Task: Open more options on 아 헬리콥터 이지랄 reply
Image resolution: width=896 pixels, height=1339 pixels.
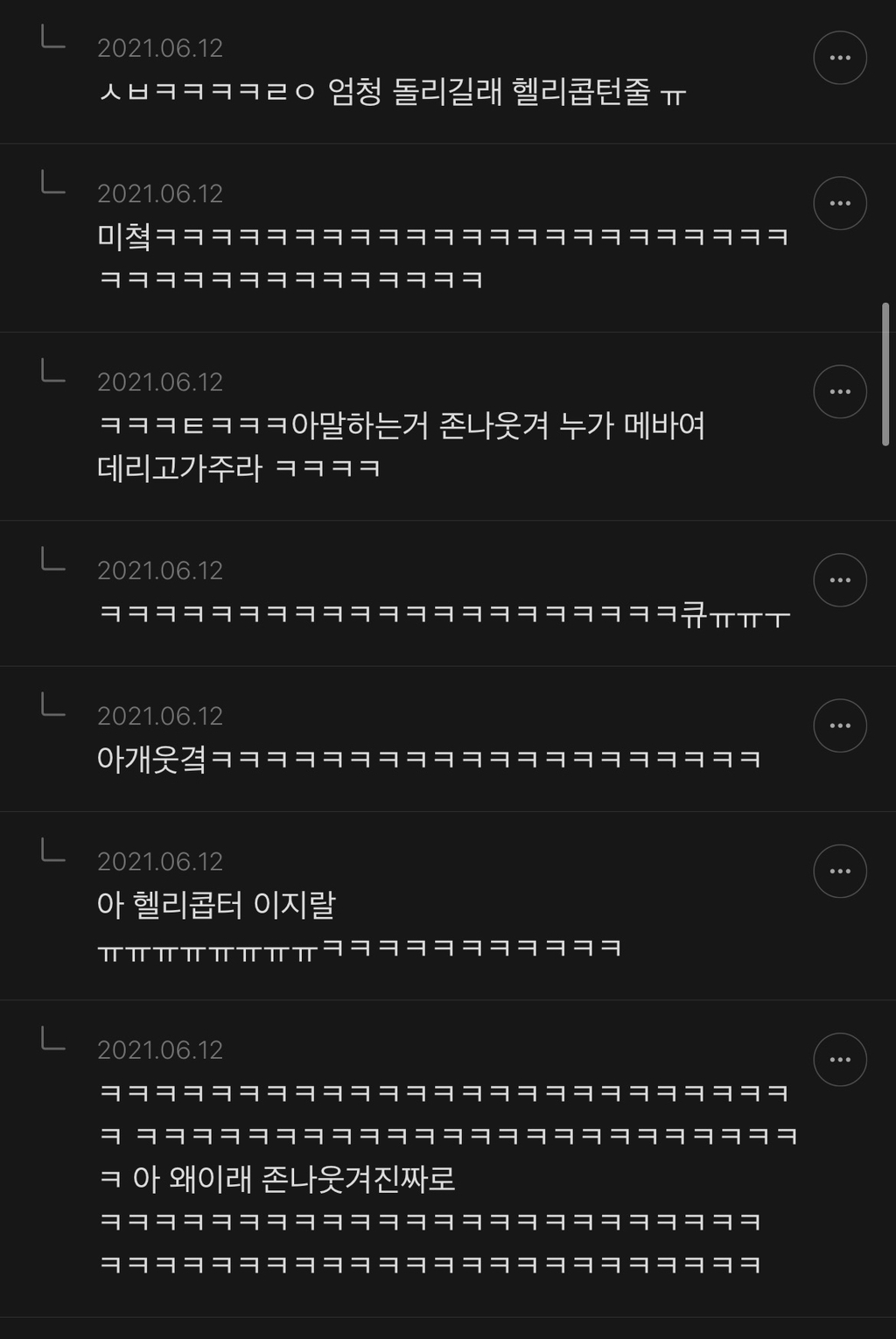Action: pos(840,871)
